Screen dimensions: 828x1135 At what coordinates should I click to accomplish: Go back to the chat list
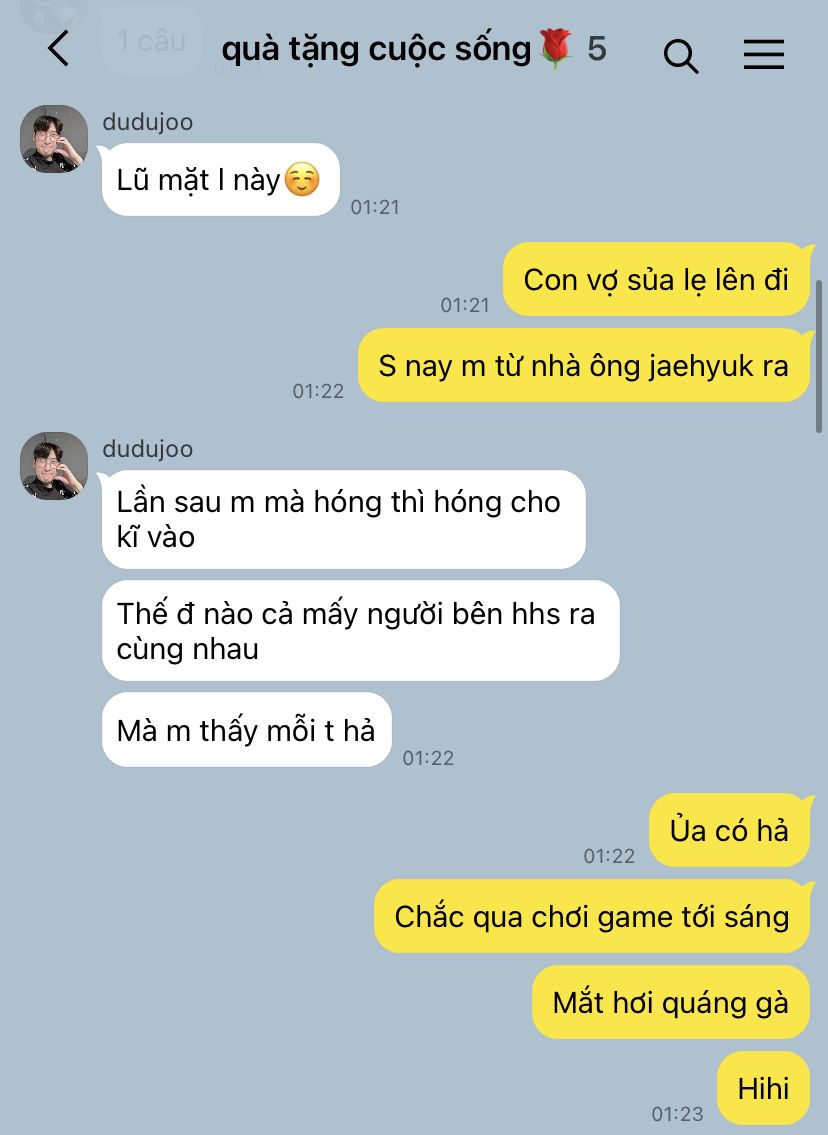pyautogui.click(x=59, y=49)
